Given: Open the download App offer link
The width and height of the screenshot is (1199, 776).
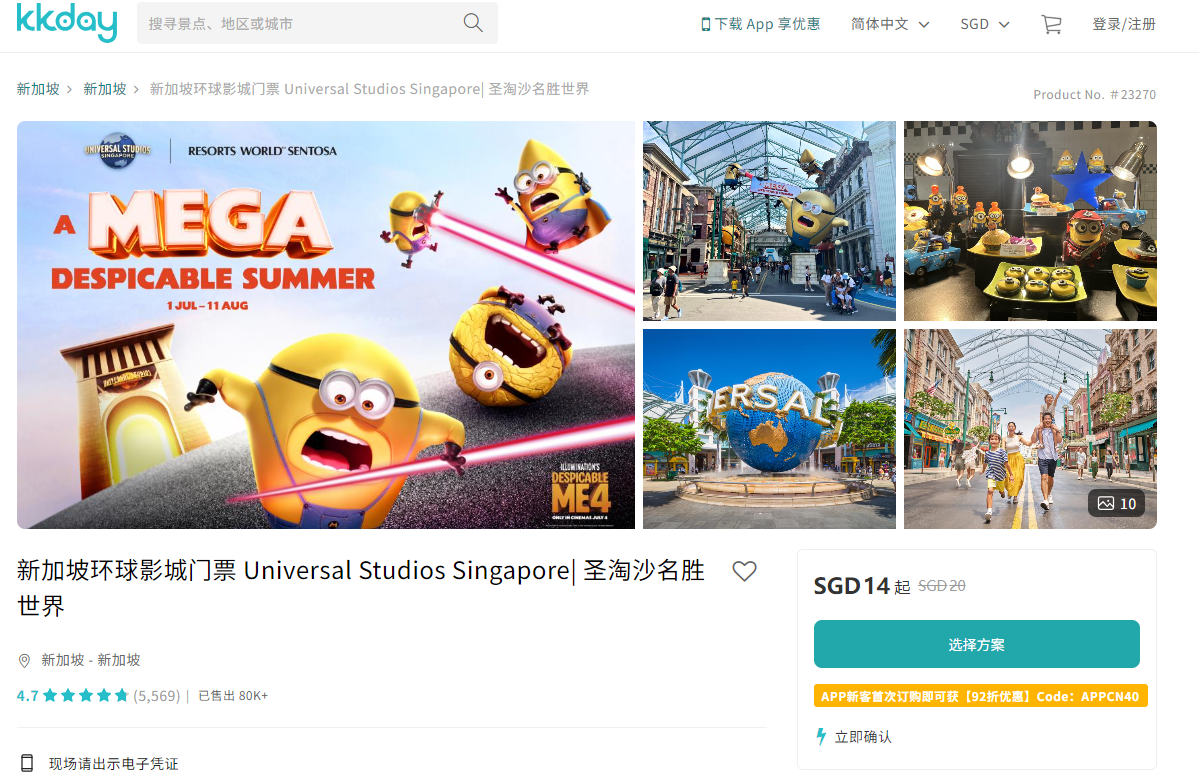Looking at the screenshot, I should tap(760, 24).
